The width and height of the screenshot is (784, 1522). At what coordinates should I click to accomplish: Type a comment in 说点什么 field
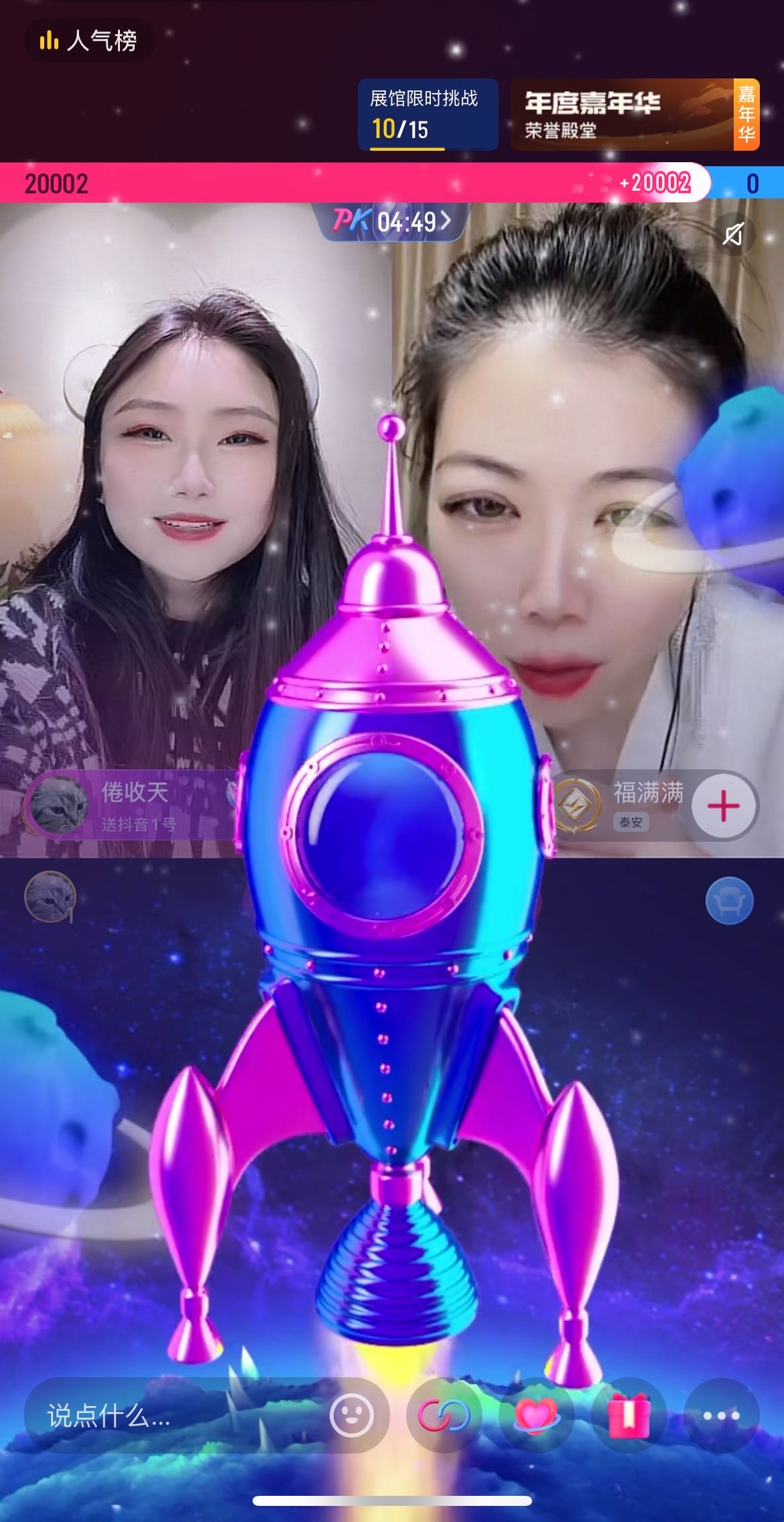(x=168, y=1416)
